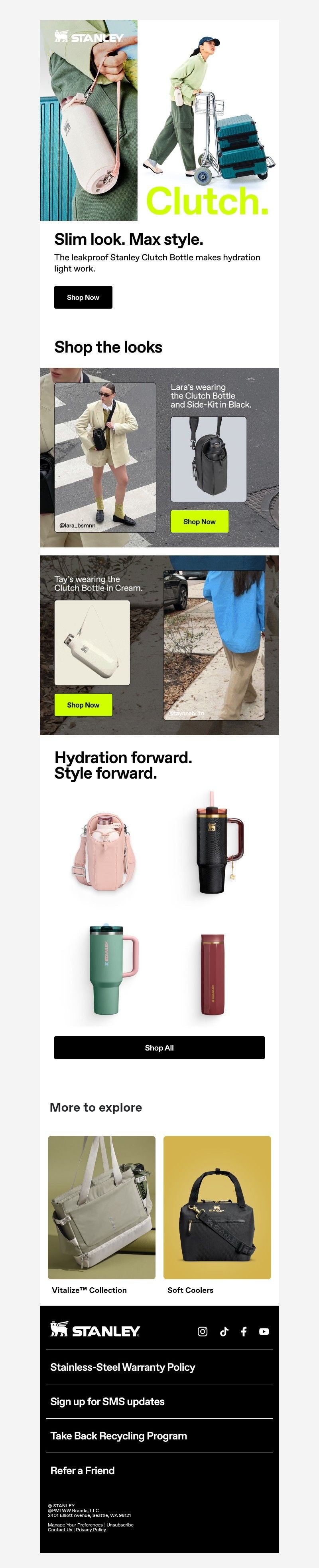Open Stainless-Steel Warranty Policy
Viewport: 319px width, 1568px height.
pyautogui.click(x=122, y=1367)
